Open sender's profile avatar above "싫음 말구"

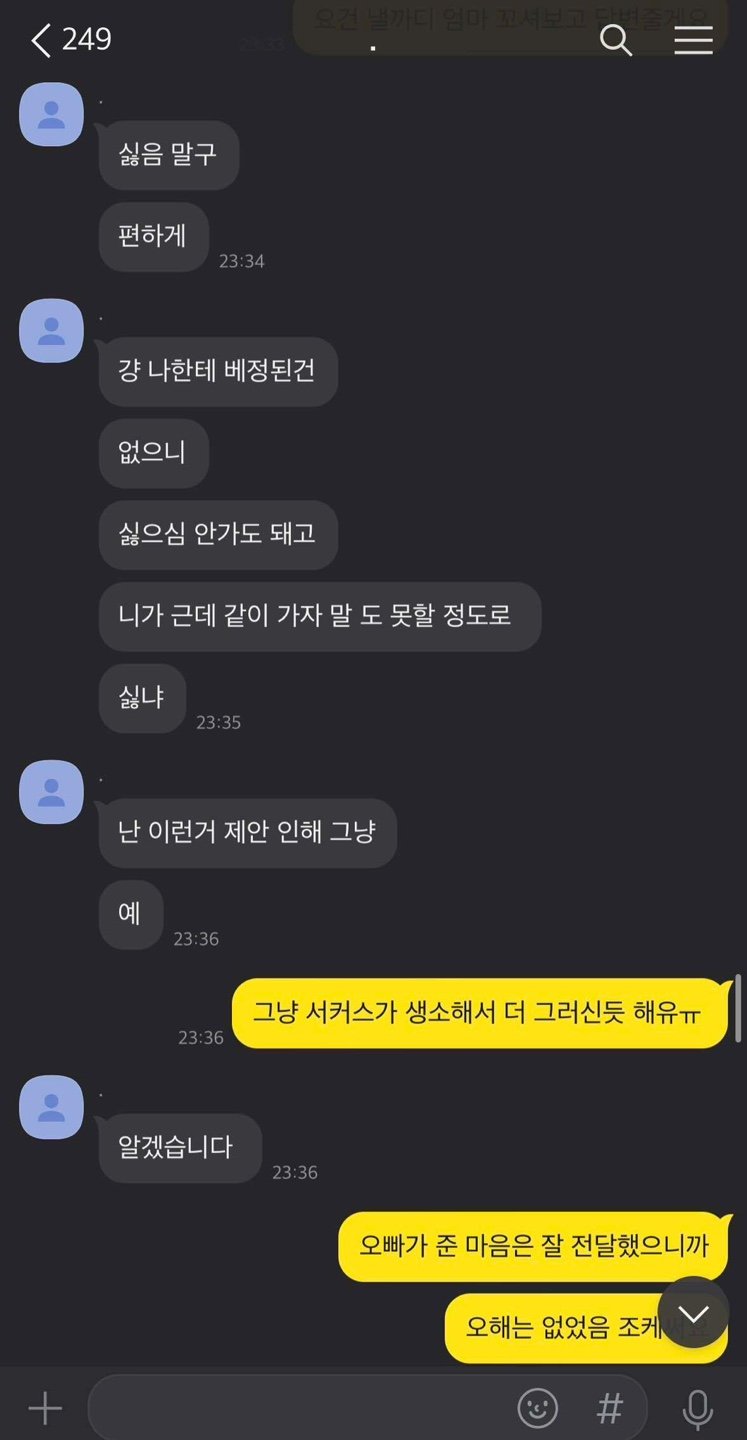[x=51, y=114]
